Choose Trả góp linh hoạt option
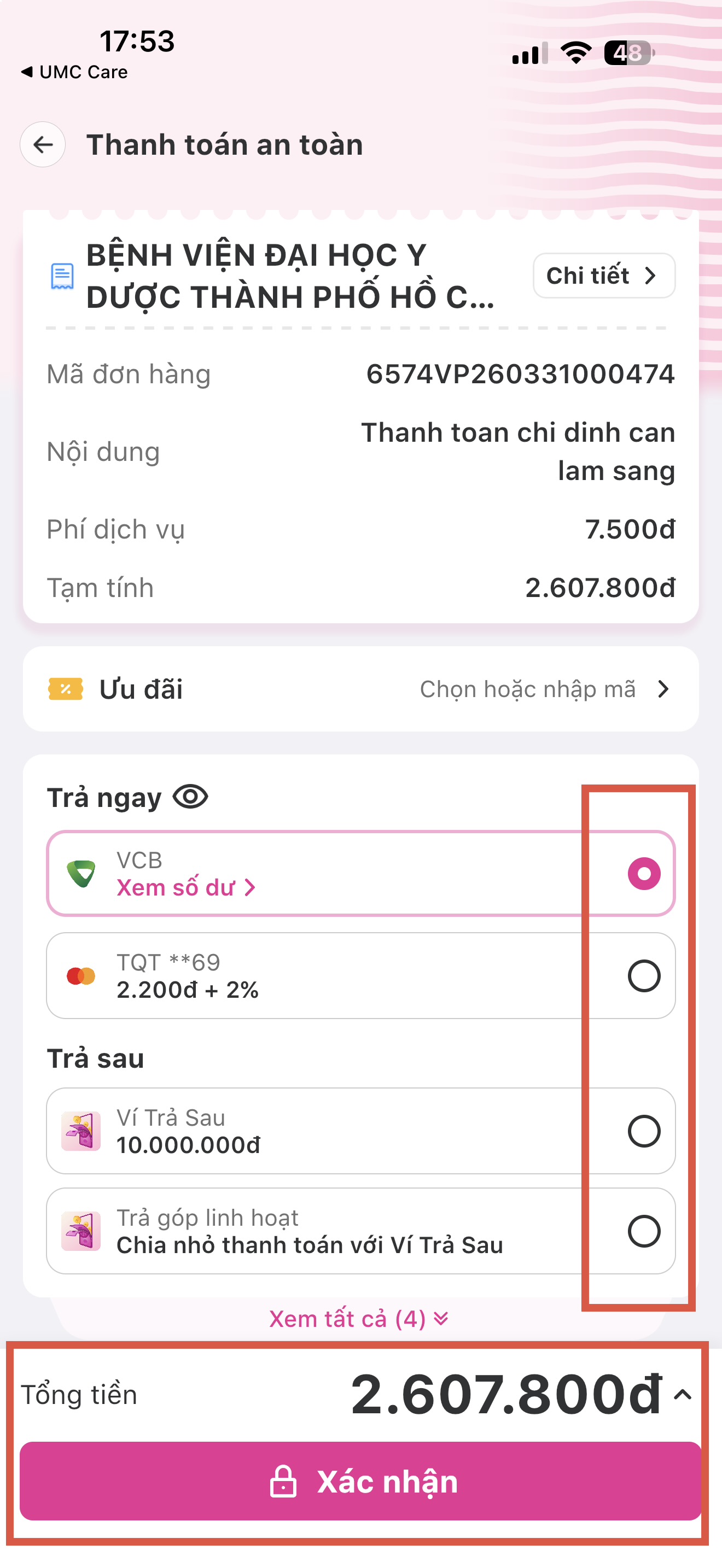Viewport: 722px width, 1568px height. point(643,1231)
